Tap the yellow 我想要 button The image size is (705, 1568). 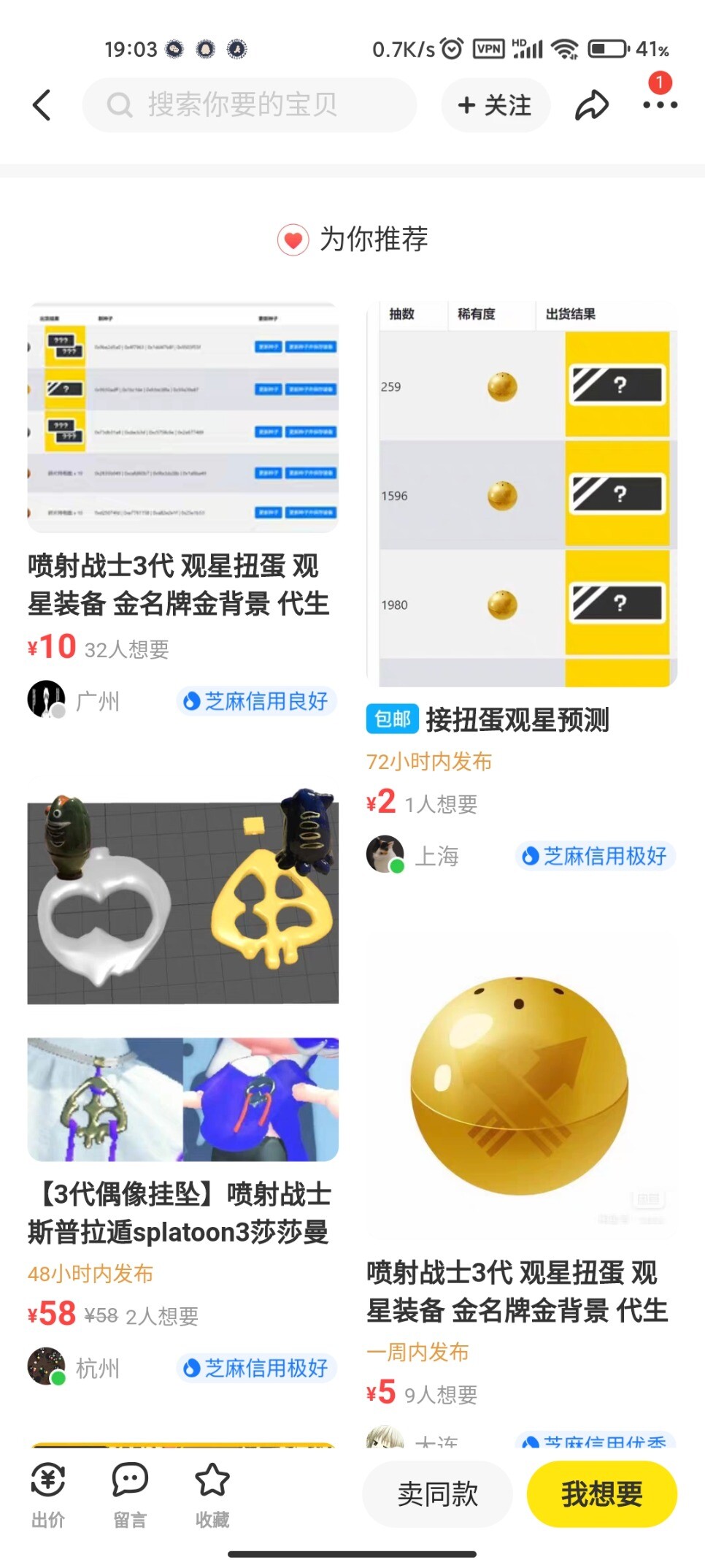pos(601,1494)
